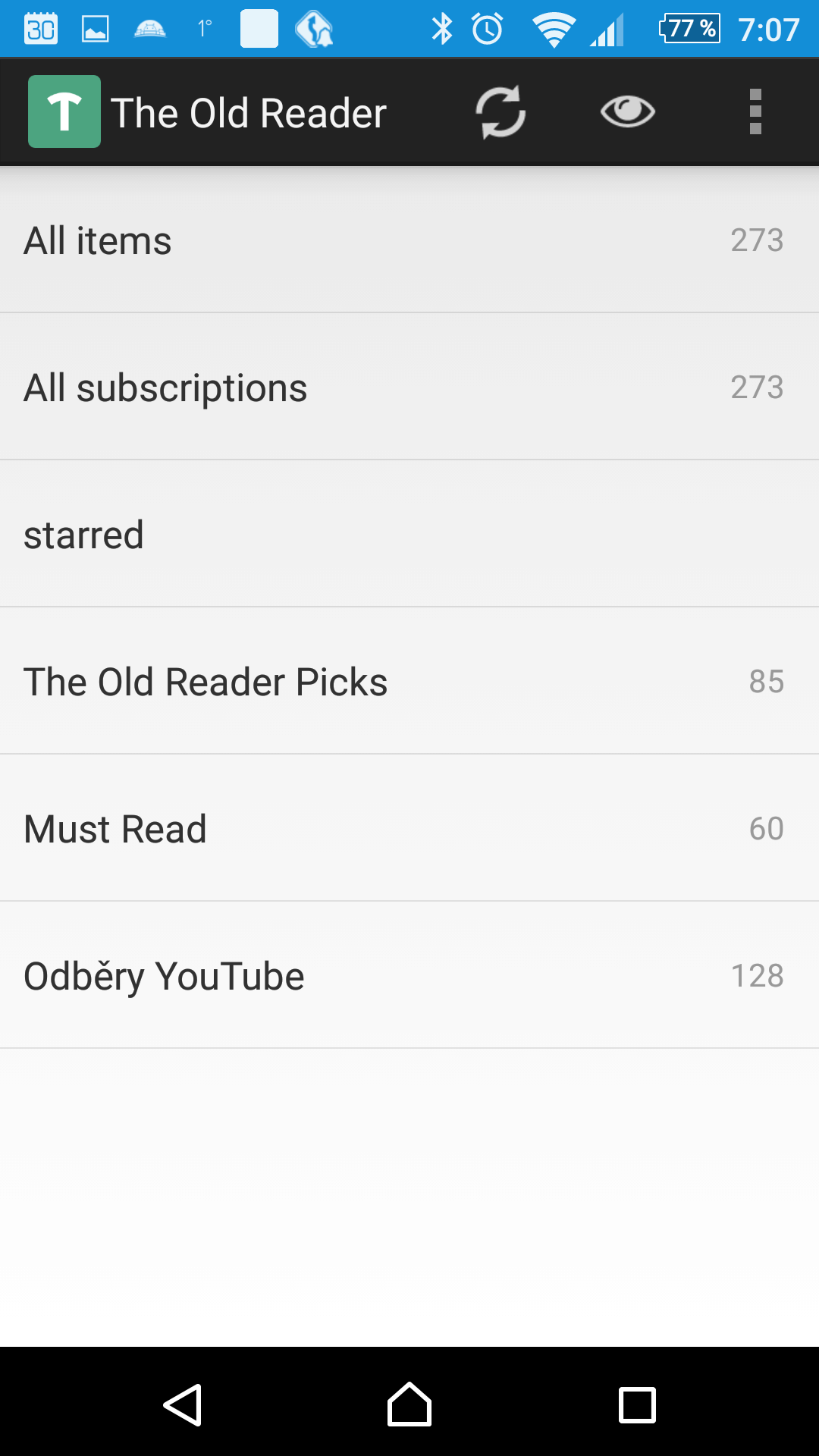
Task: Open All items list
Action: click(x=409, y=240)
